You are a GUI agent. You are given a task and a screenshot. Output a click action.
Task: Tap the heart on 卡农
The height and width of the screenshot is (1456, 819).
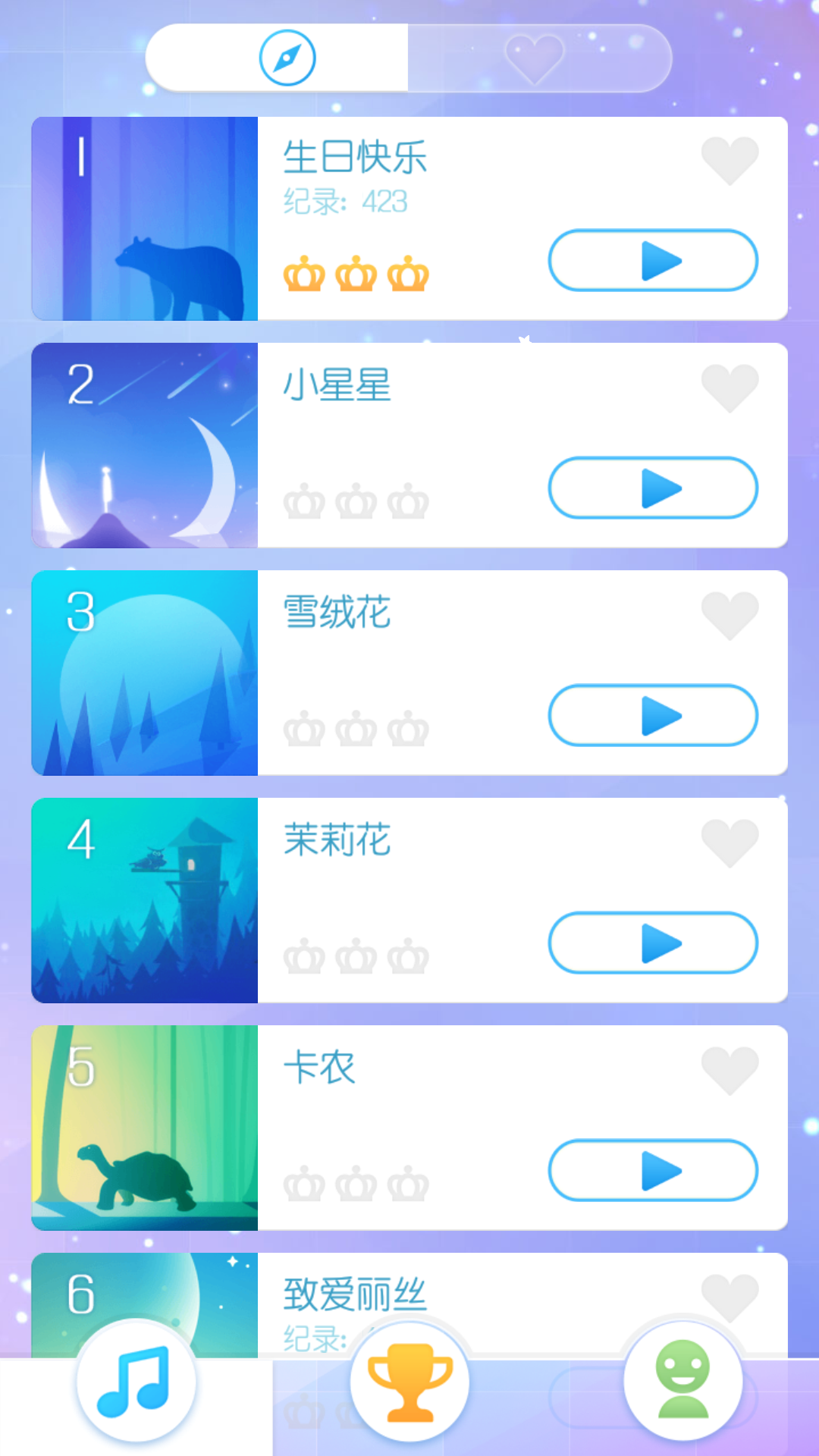[730, 1071]
